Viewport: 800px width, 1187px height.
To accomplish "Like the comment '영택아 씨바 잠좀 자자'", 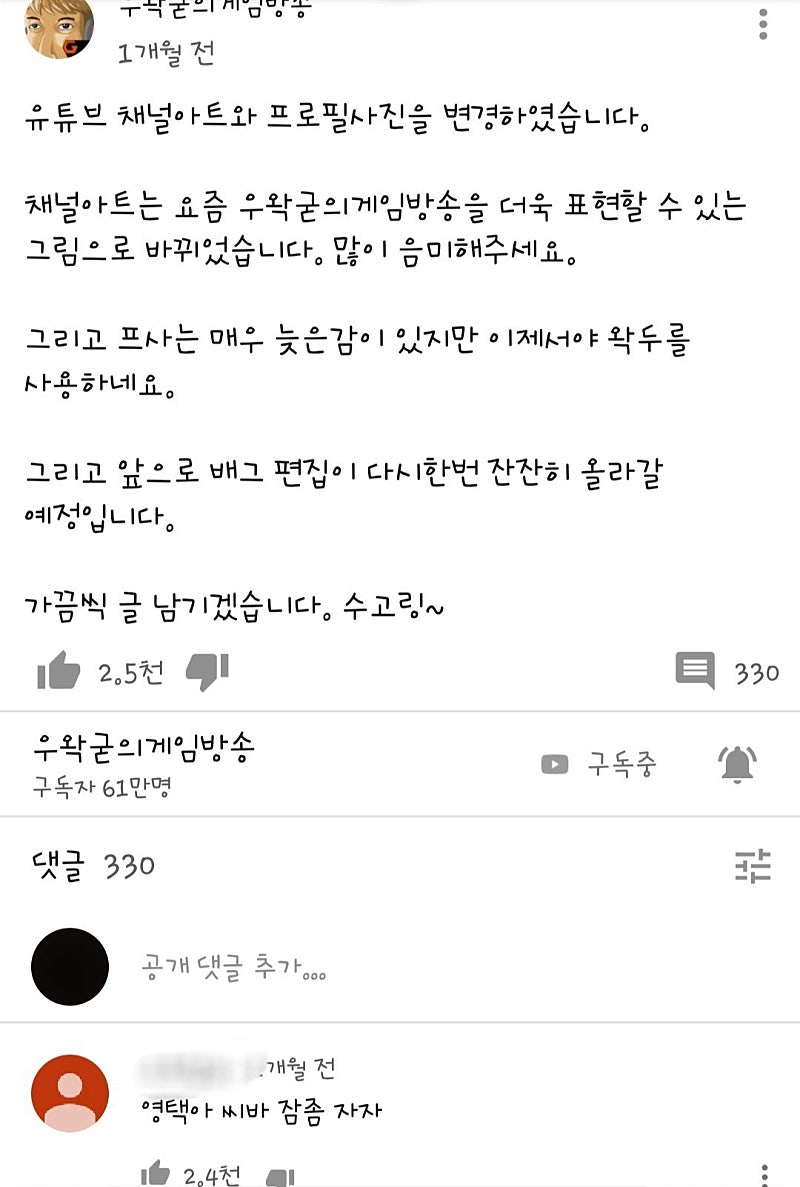I will (156, 1174).
